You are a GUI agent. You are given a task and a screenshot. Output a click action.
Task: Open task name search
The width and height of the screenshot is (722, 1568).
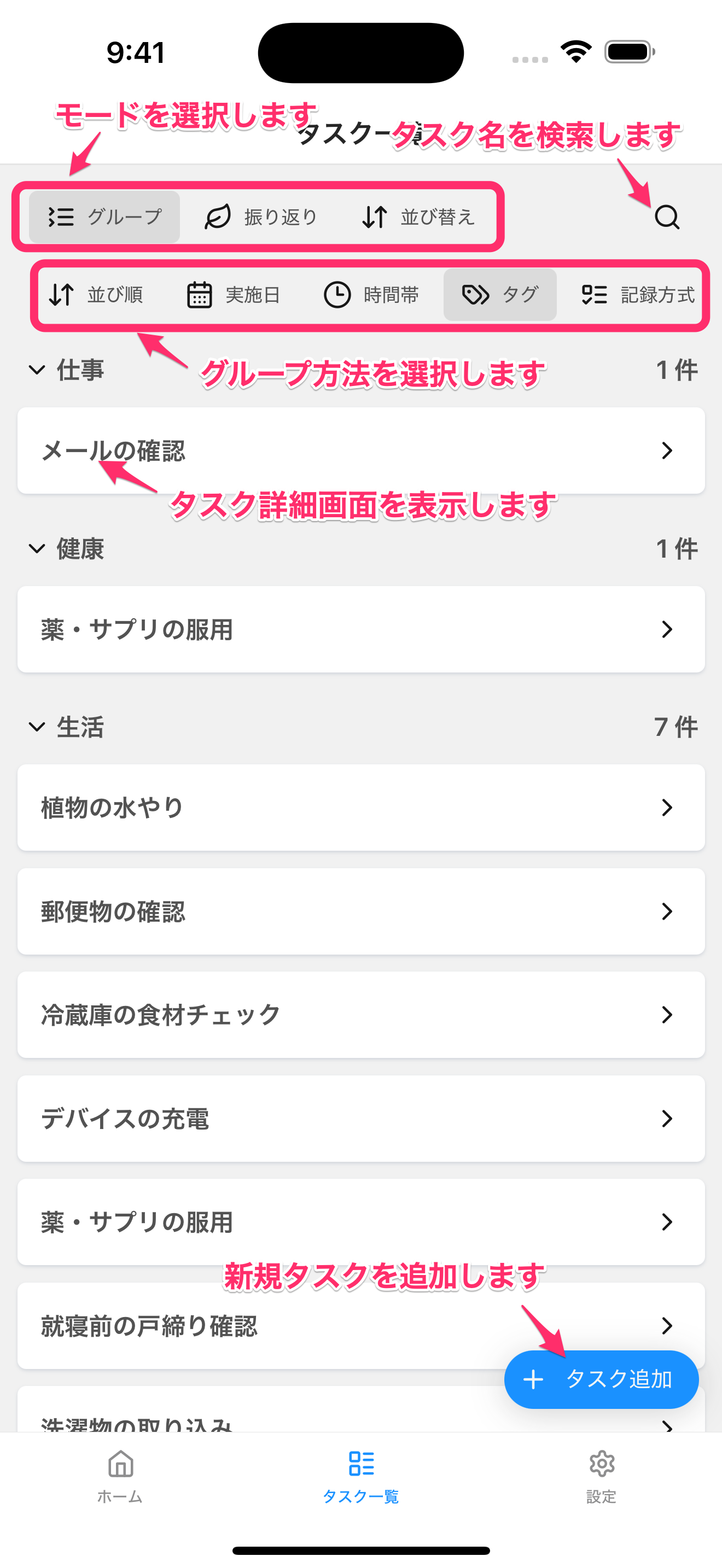point(667,217)
